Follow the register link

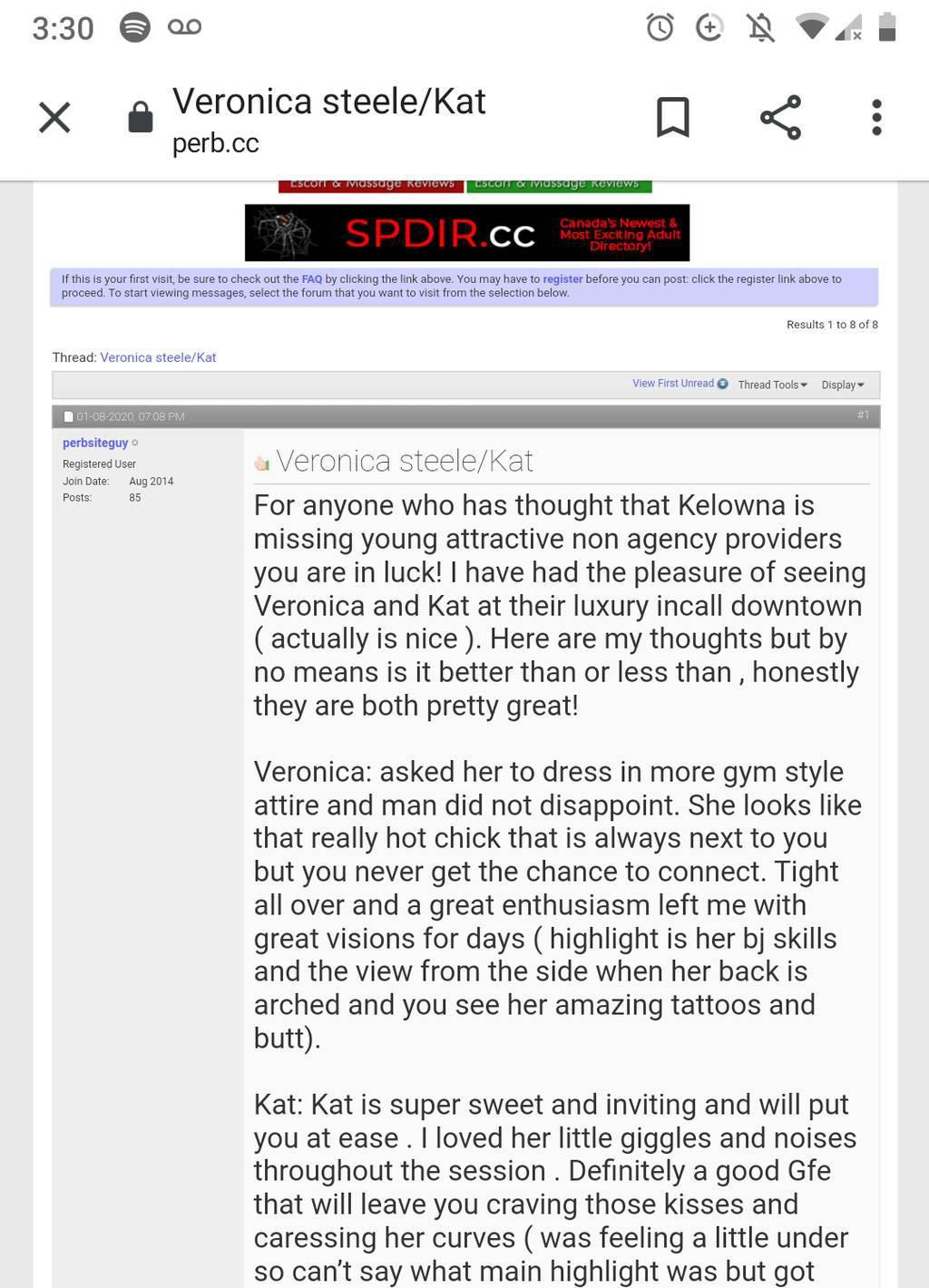point(562,279)
